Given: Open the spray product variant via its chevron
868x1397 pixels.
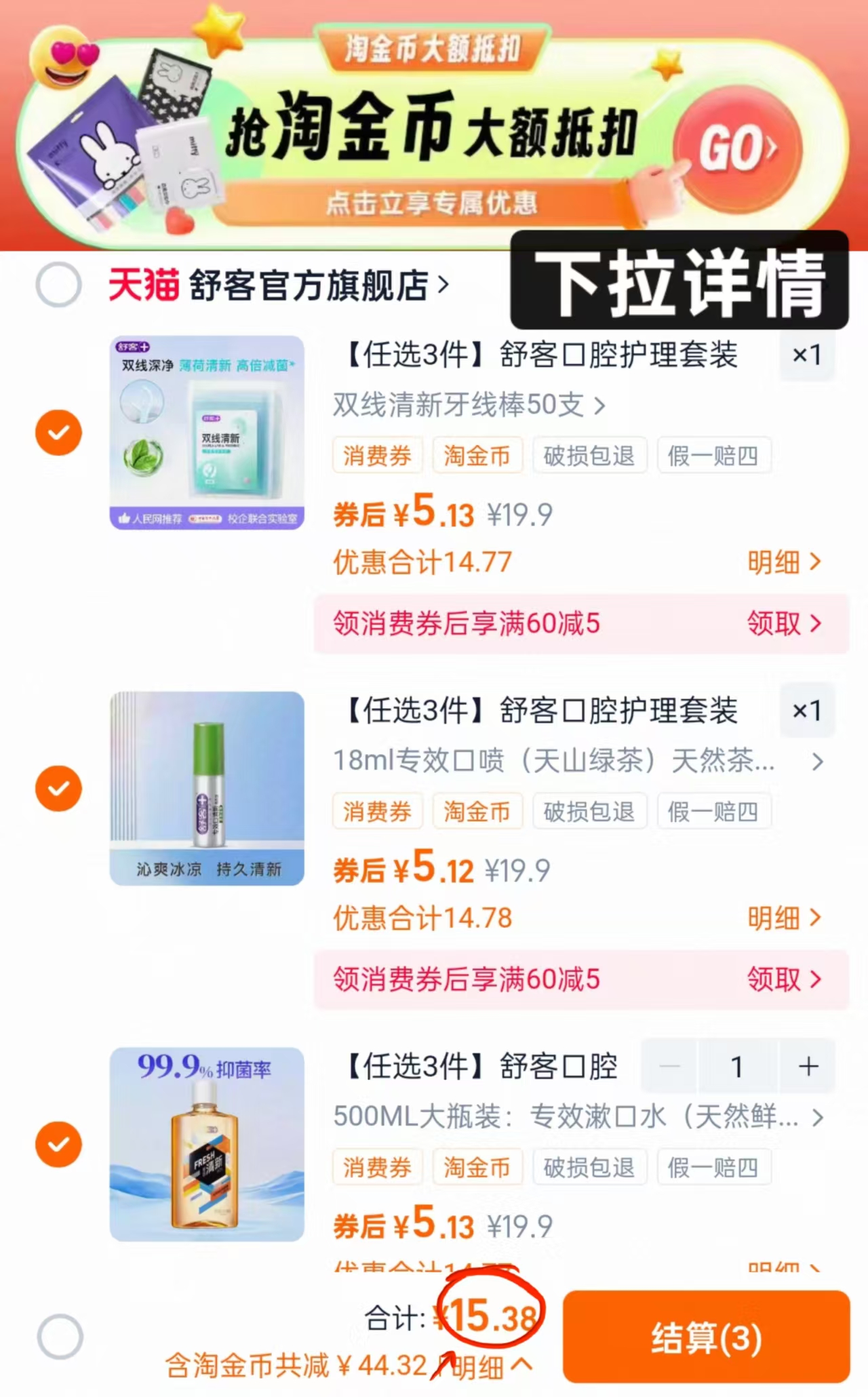Looking at the screenshot, I should (818, 762).
